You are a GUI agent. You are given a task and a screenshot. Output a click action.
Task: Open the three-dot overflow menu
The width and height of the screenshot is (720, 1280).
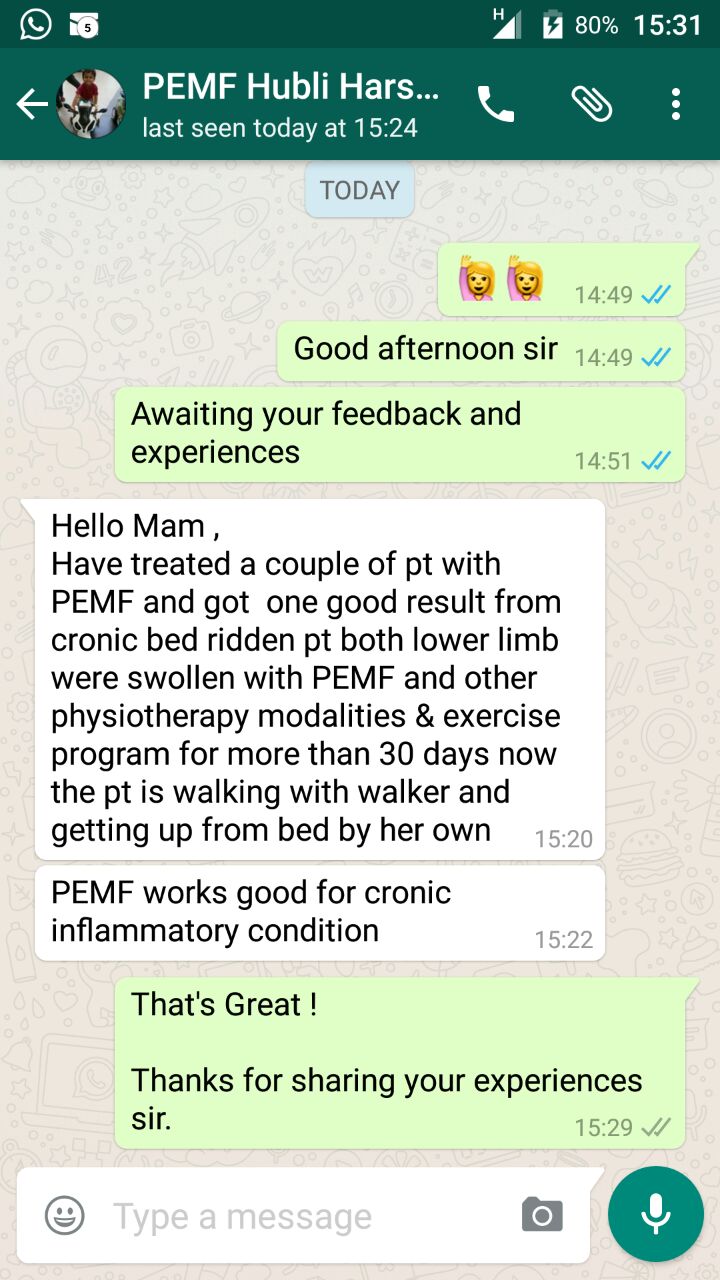click(x=676, y=104)
